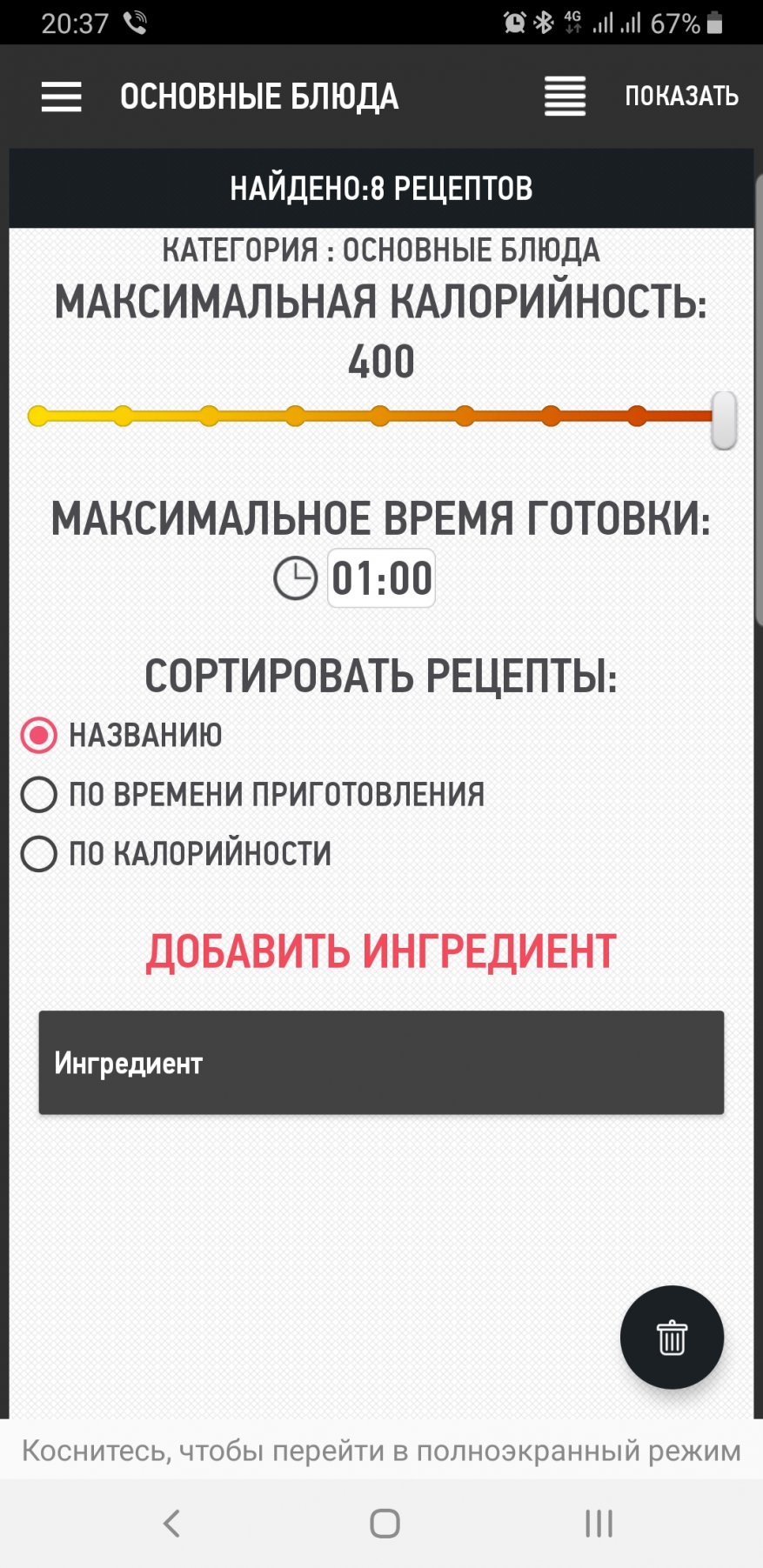Tap the trash floating button
763x1568 pixels.
click(672, 1337)
